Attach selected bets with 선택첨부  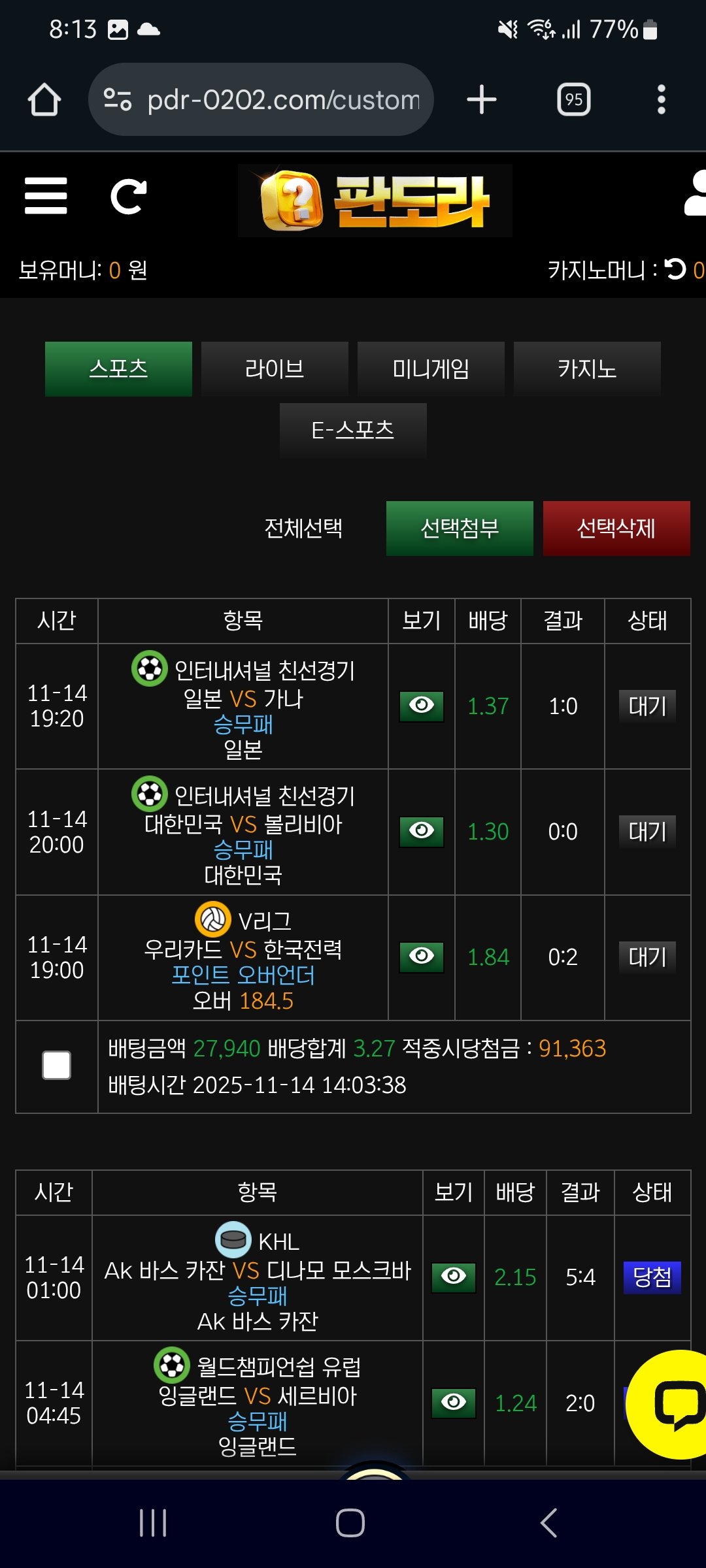(x=460, y=528)
